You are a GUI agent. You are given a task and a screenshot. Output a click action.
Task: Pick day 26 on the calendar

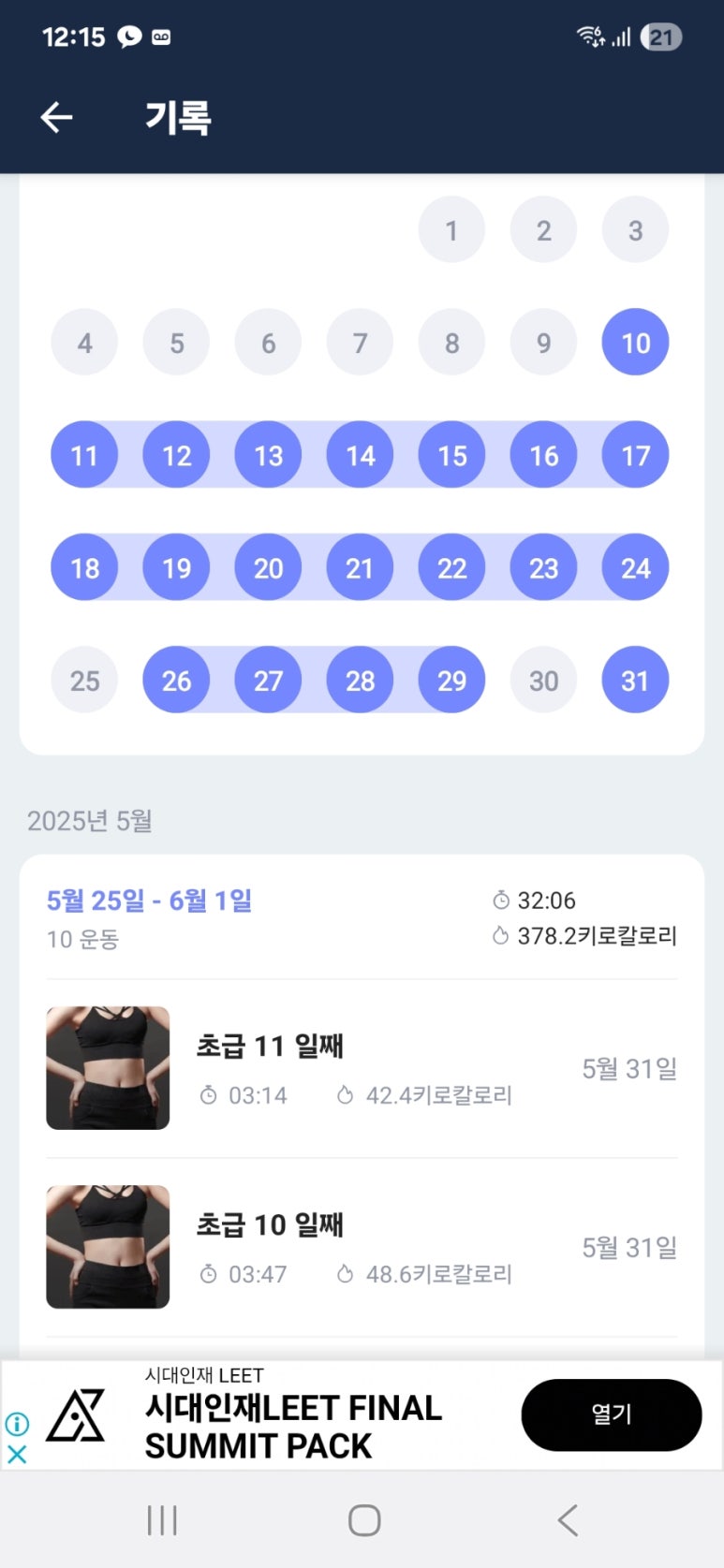click(176, 681)
